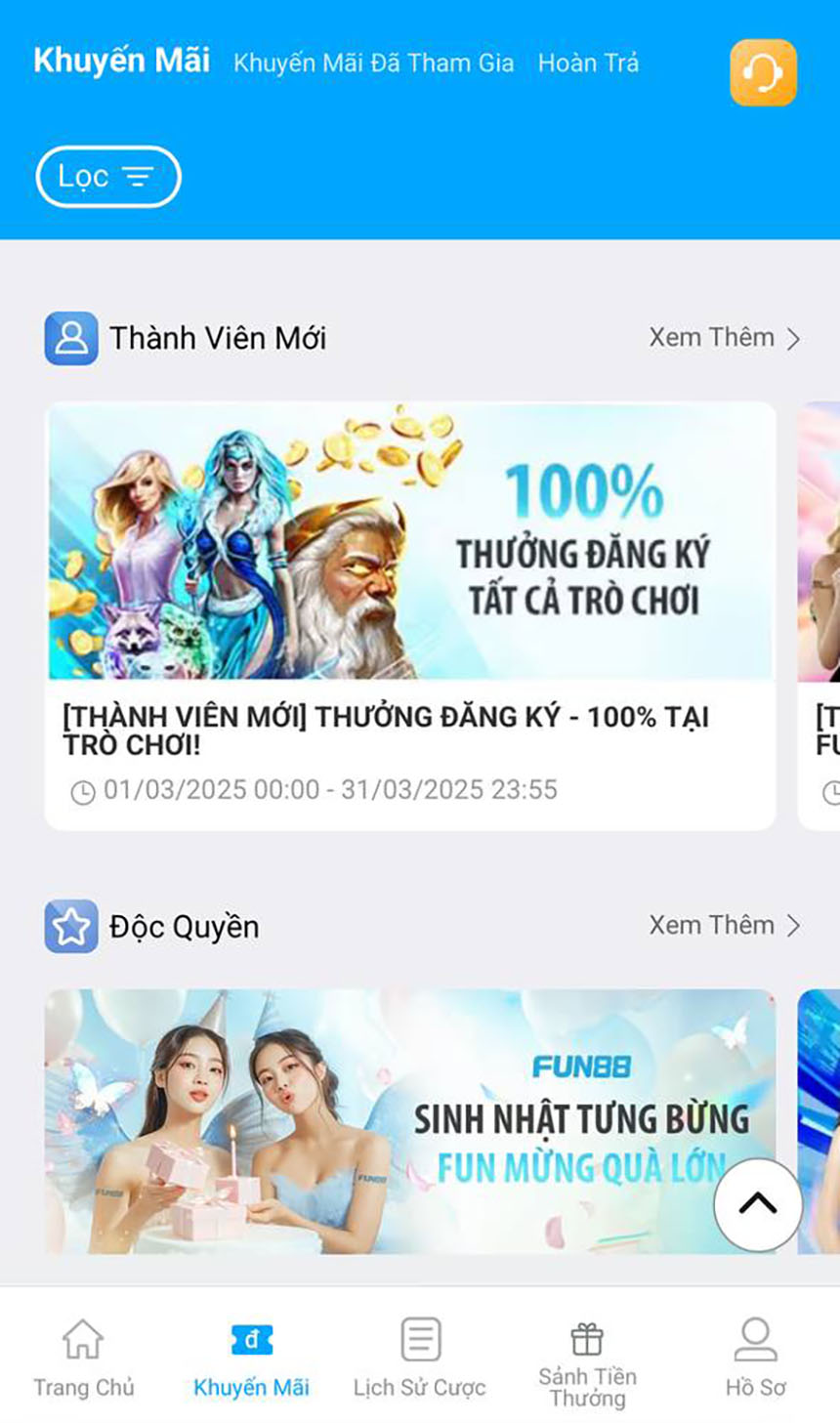Open Lịch Sử Cược betting history
Viewport: 840px width, 1423px height.
coord(420,1358)
